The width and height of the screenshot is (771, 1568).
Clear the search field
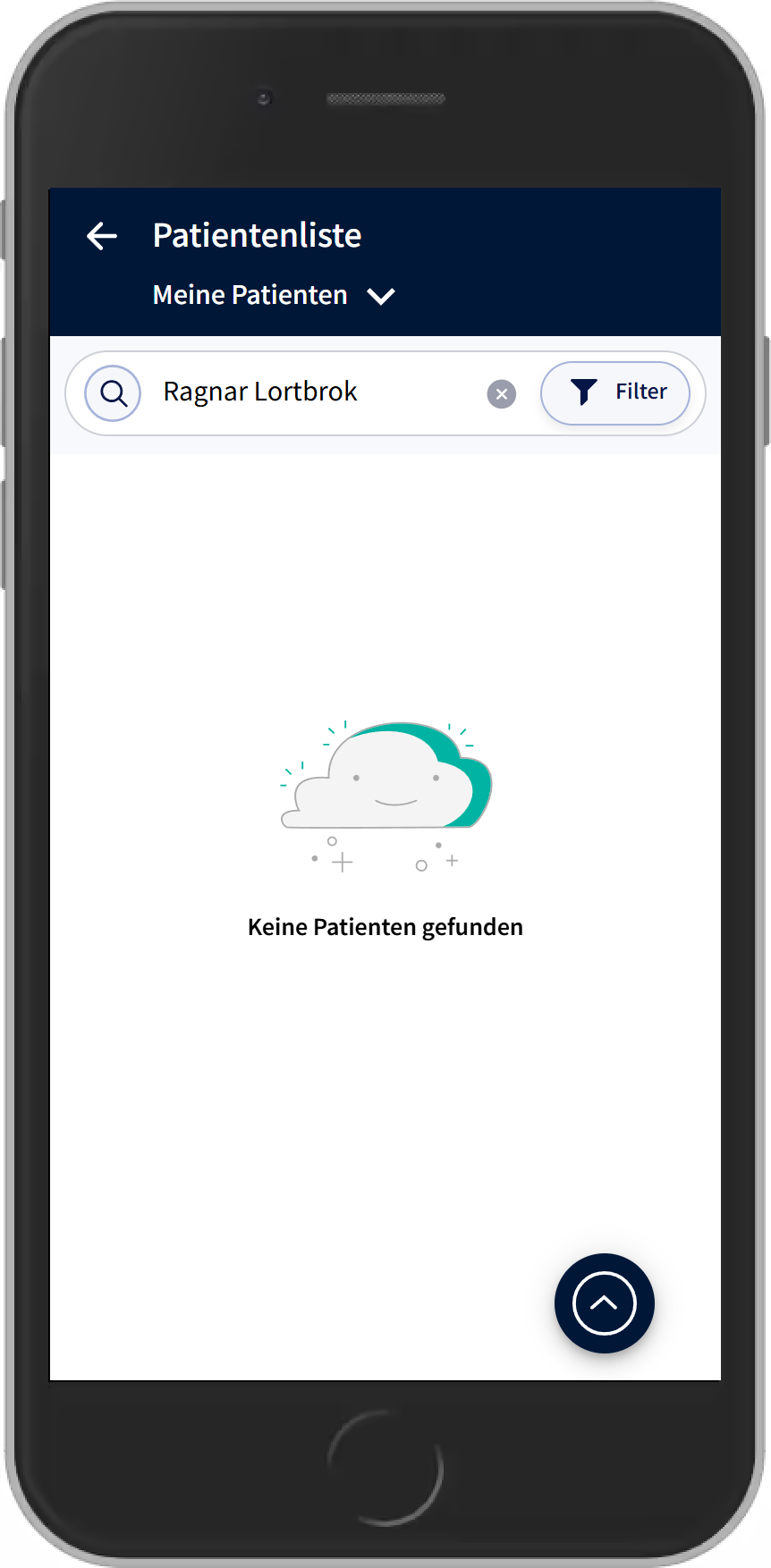pos(501,394)
